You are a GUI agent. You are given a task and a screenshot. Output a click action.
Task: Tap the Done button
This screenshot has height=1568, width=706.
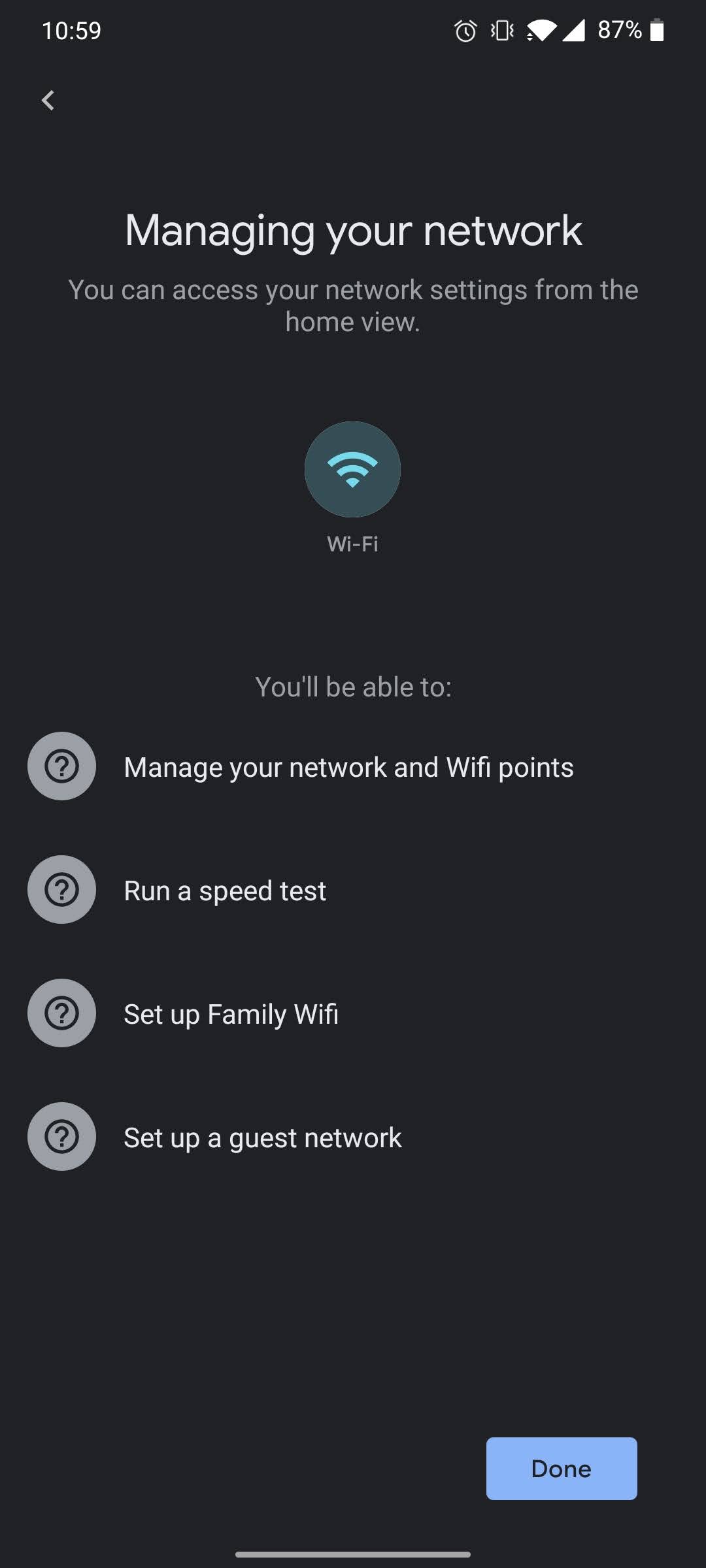[x=561, y=1468]
